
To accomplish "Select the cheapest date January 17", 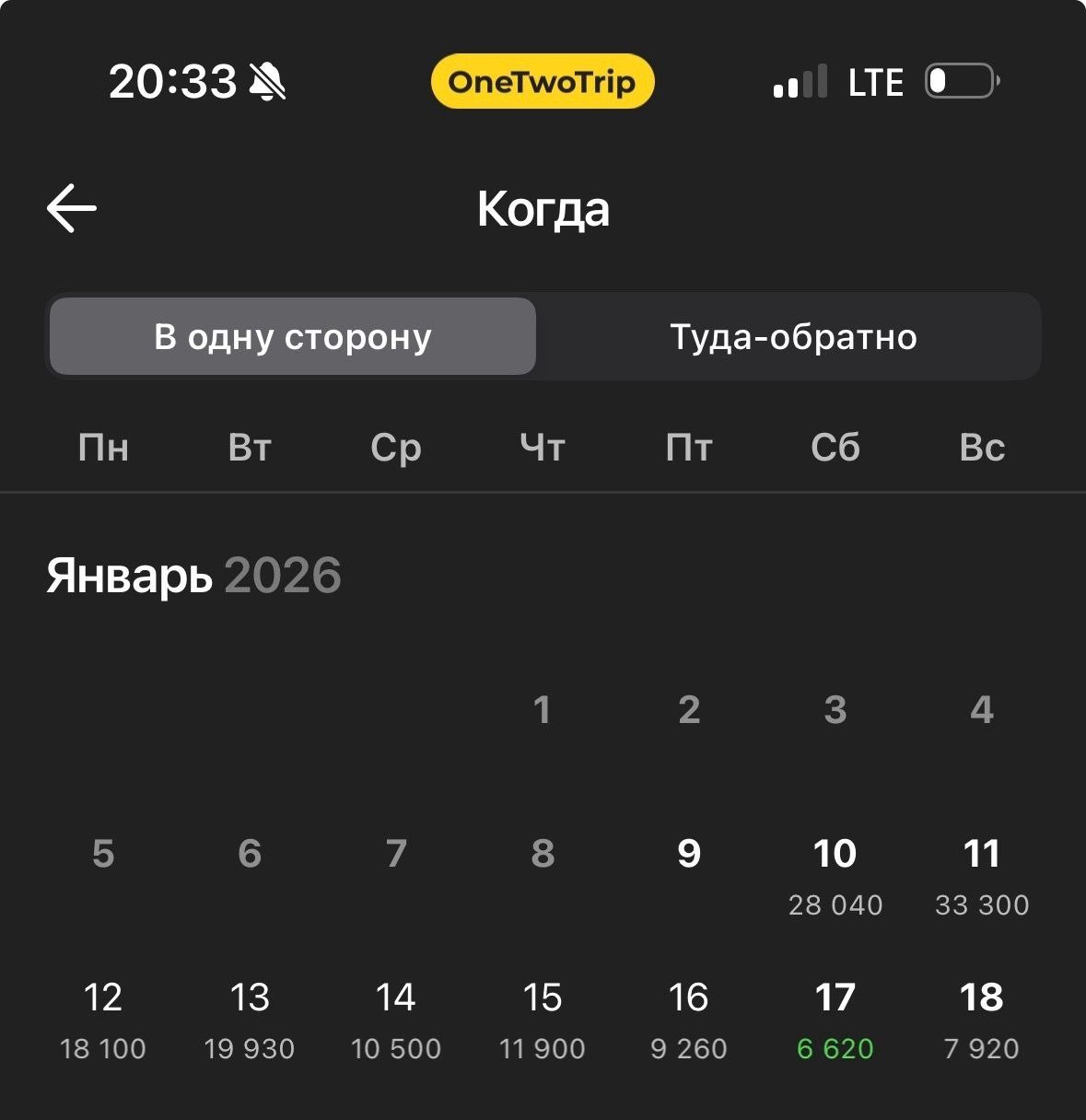I will tap(835, 1018).
